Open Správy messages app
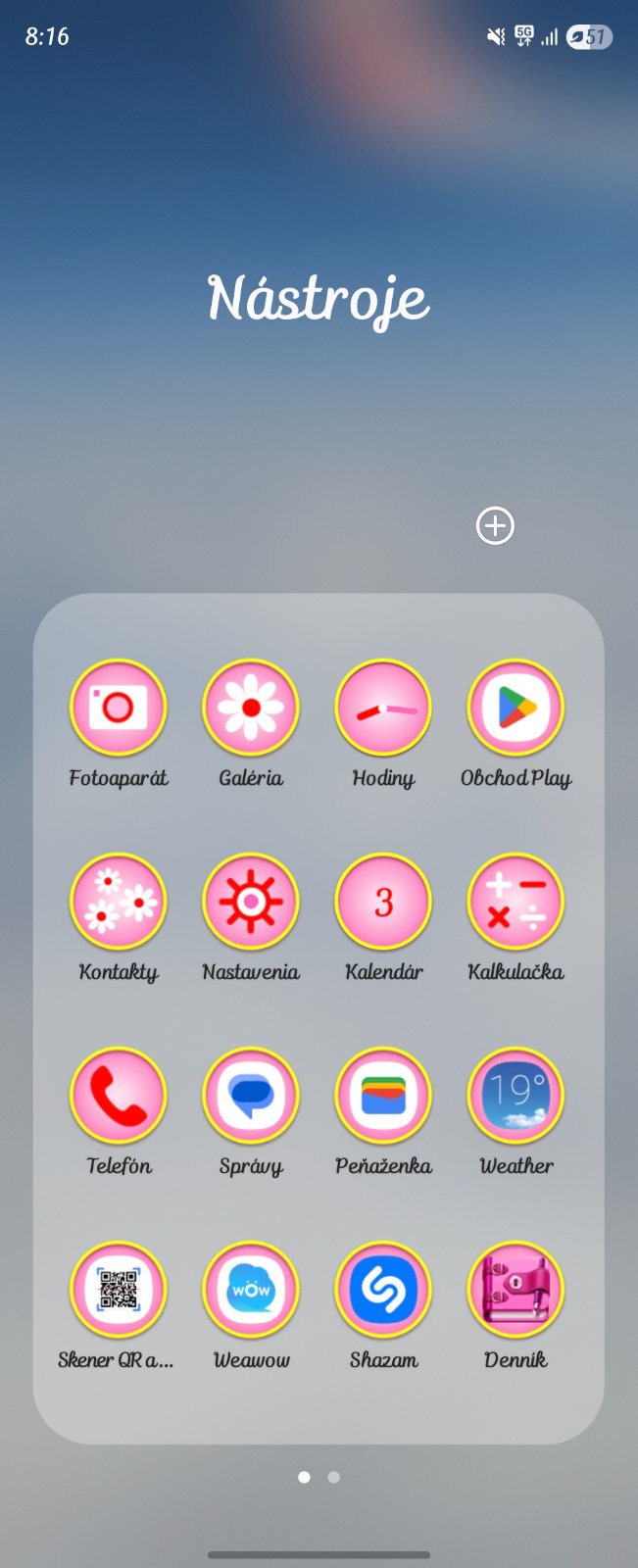The height and width of the screenshot is (1568, 638). click(251, 1096)
